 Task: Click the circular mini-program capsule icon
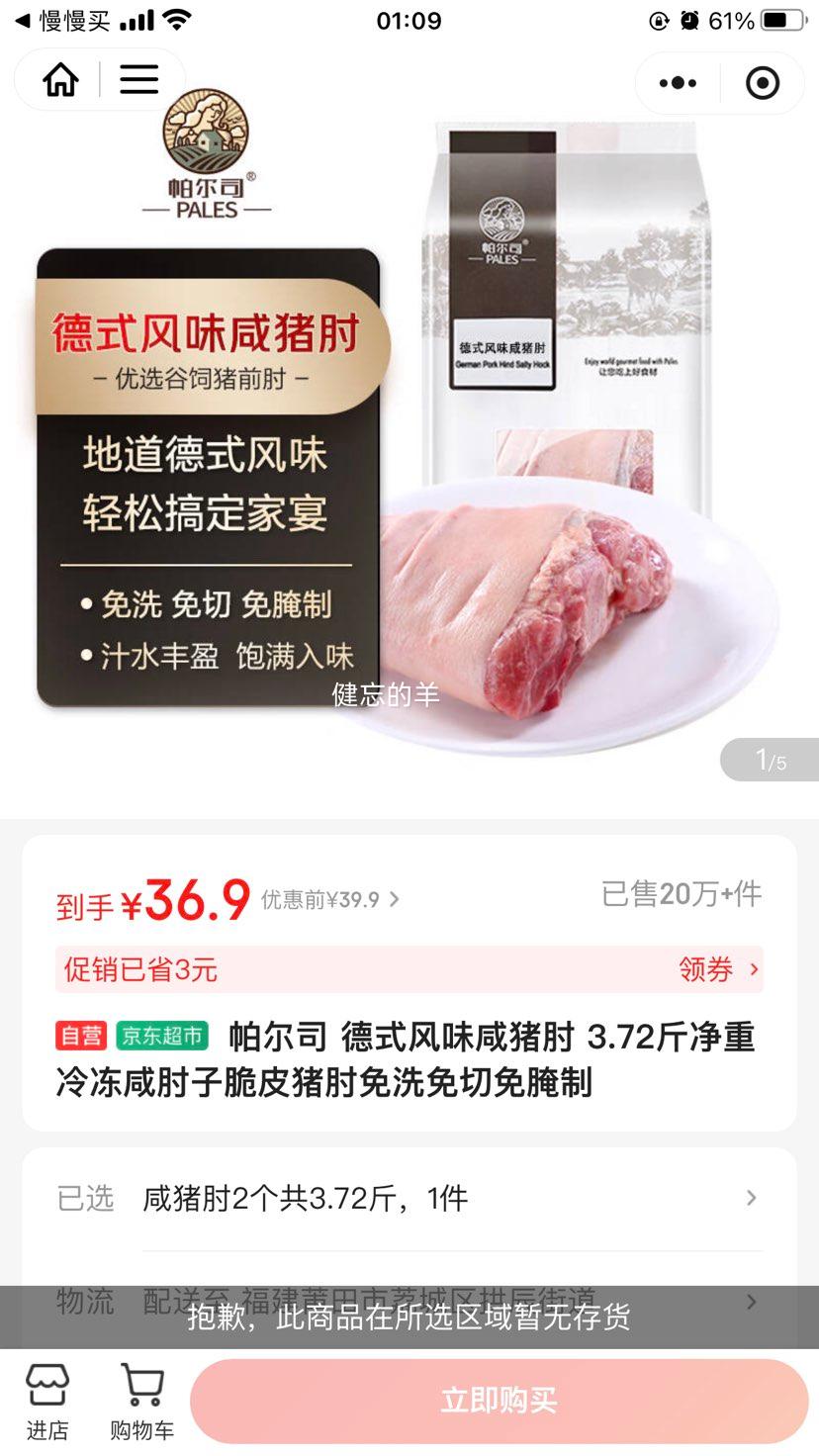pyautogui.click(x=763, y=83)
